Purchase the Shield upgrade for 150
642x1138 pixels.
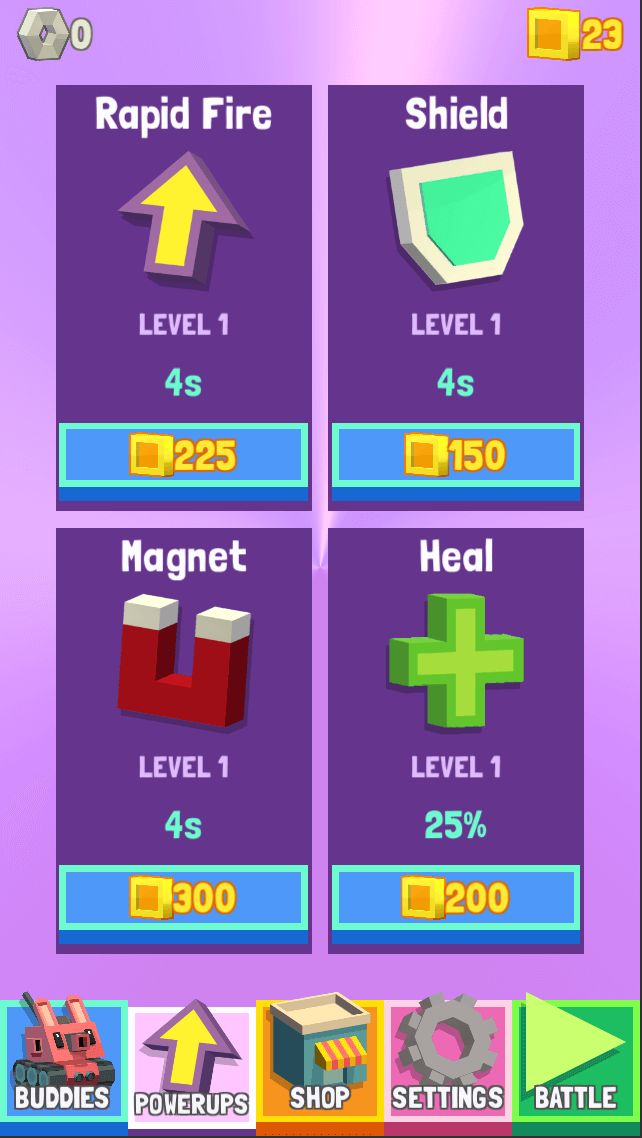point(455,456)
